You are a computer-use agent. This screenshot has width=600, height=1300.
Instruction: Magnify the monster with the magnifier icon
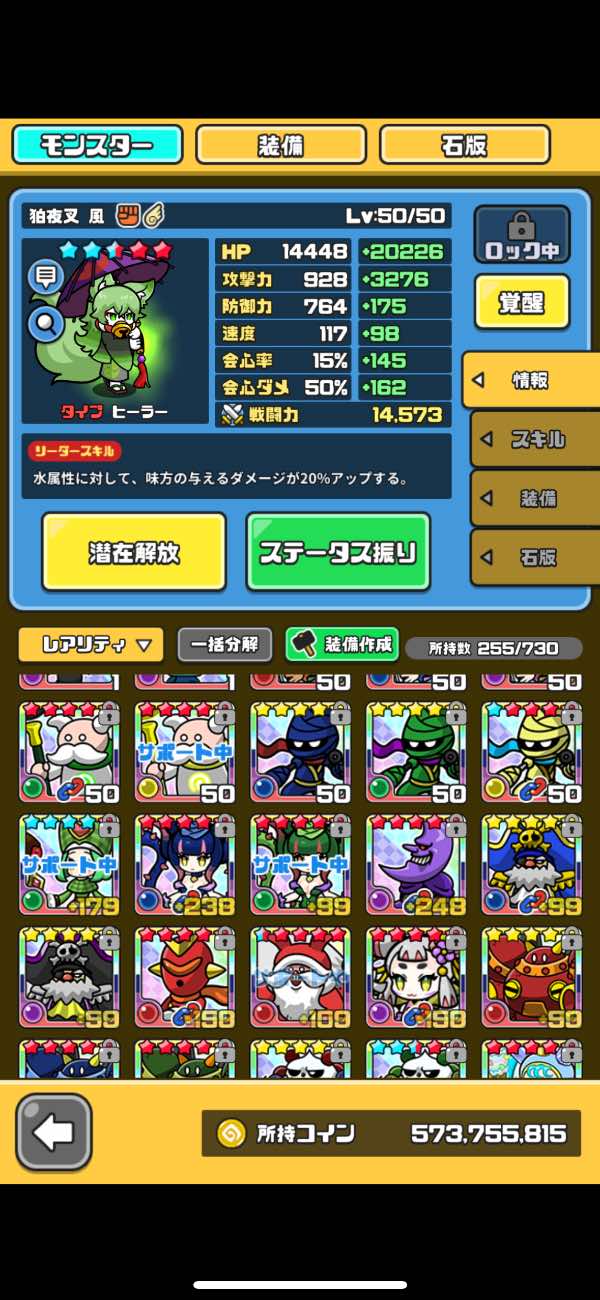(45, 322)
